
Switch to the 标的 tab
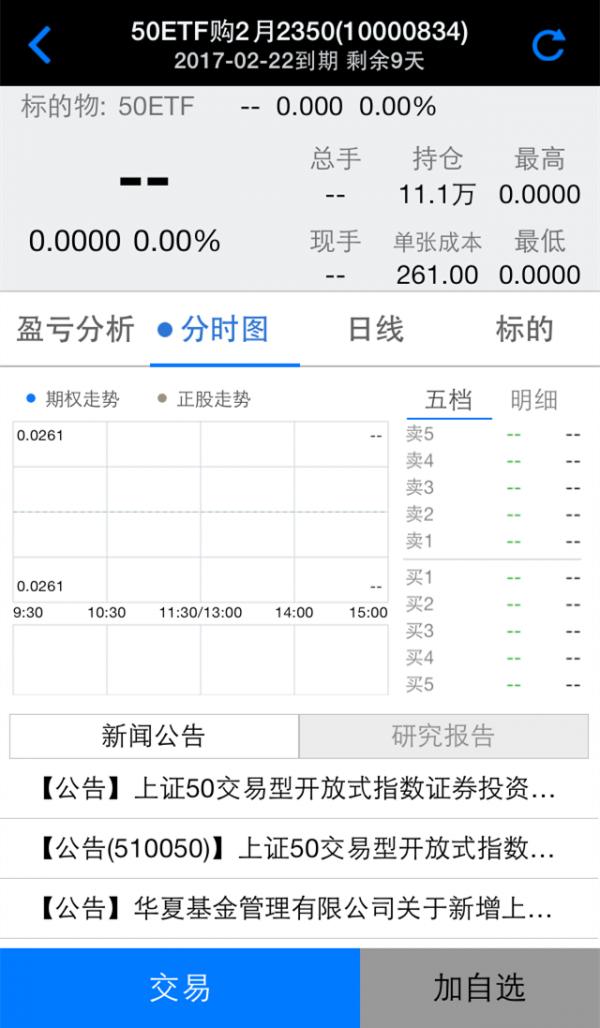click(524, 330)
